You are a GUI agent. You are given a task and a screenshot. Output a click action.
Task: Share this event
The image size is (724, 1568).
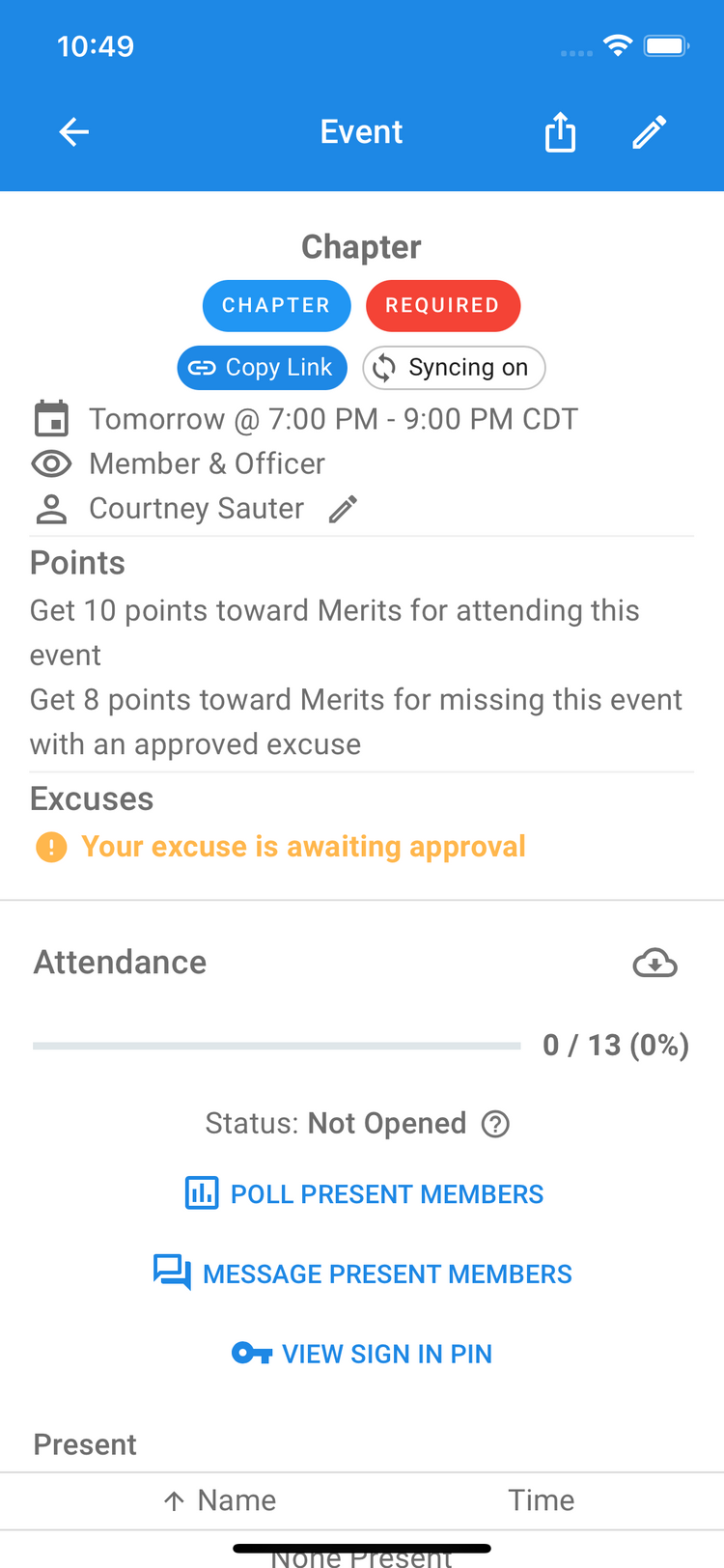(x=560, y=132)
